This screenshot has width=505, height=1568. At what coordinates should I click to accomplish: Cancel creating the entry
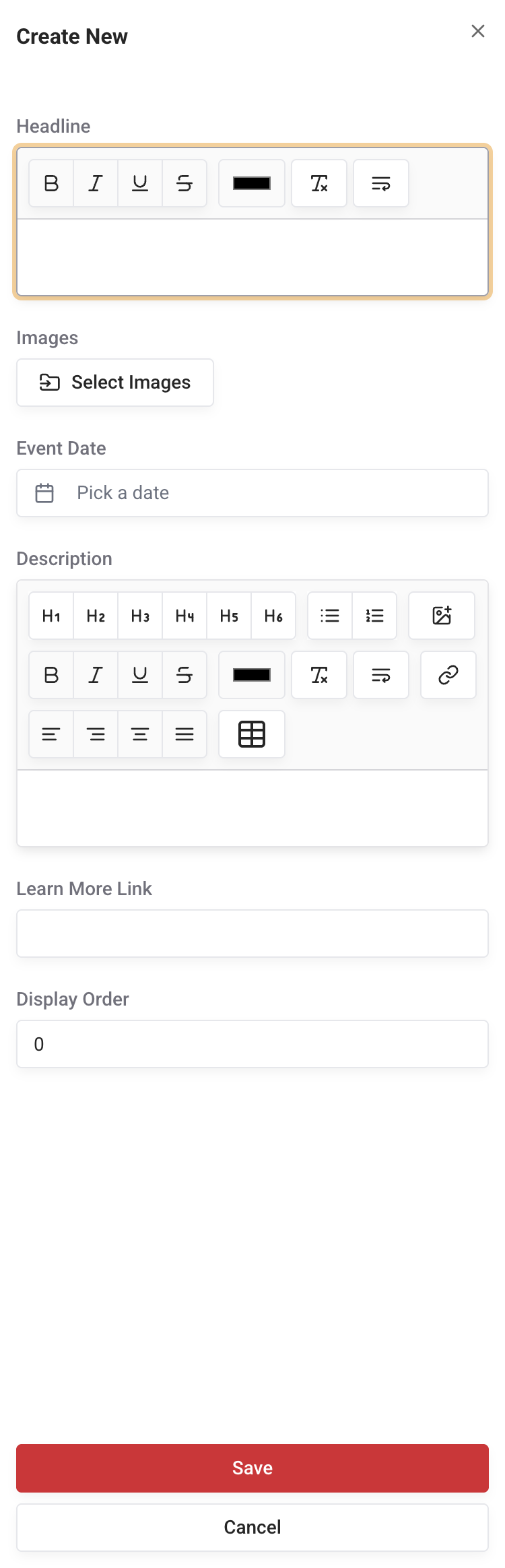pyautogui.click(x=252, y=1528)
